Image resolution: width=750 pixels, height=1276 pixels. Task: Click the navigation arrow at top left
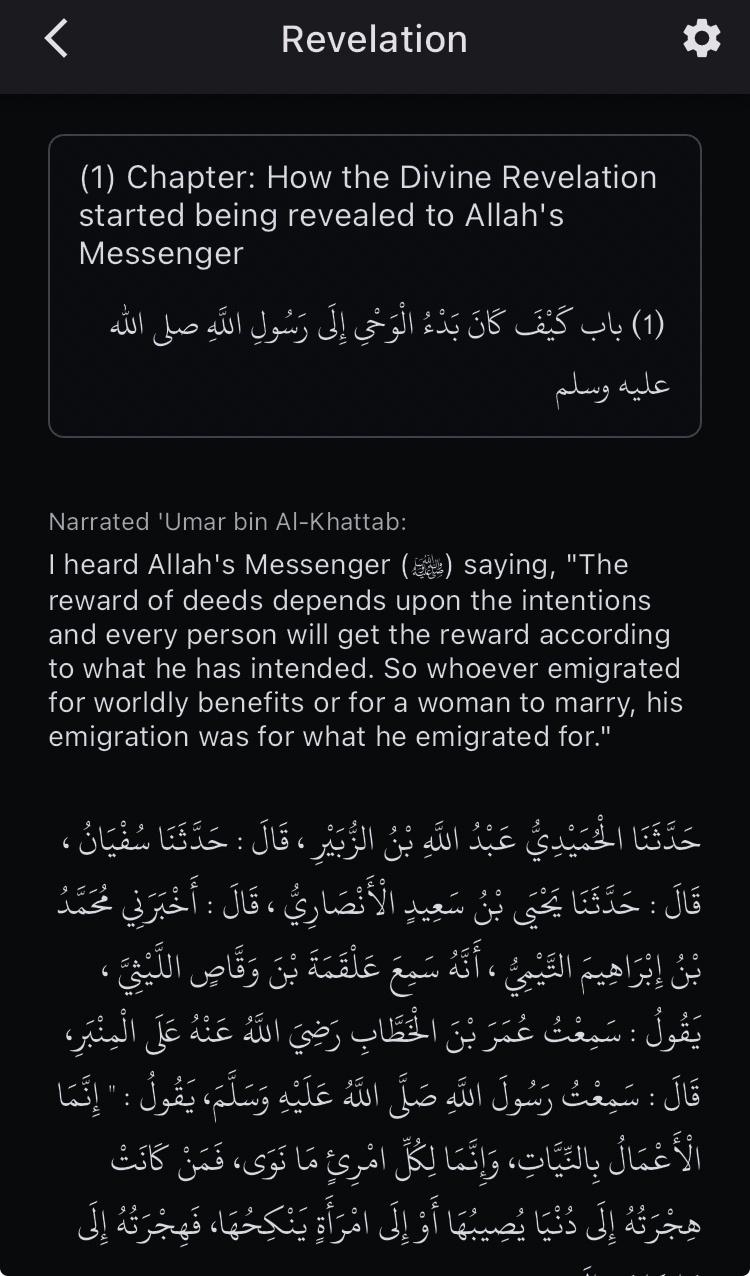(x=56, y=39)
